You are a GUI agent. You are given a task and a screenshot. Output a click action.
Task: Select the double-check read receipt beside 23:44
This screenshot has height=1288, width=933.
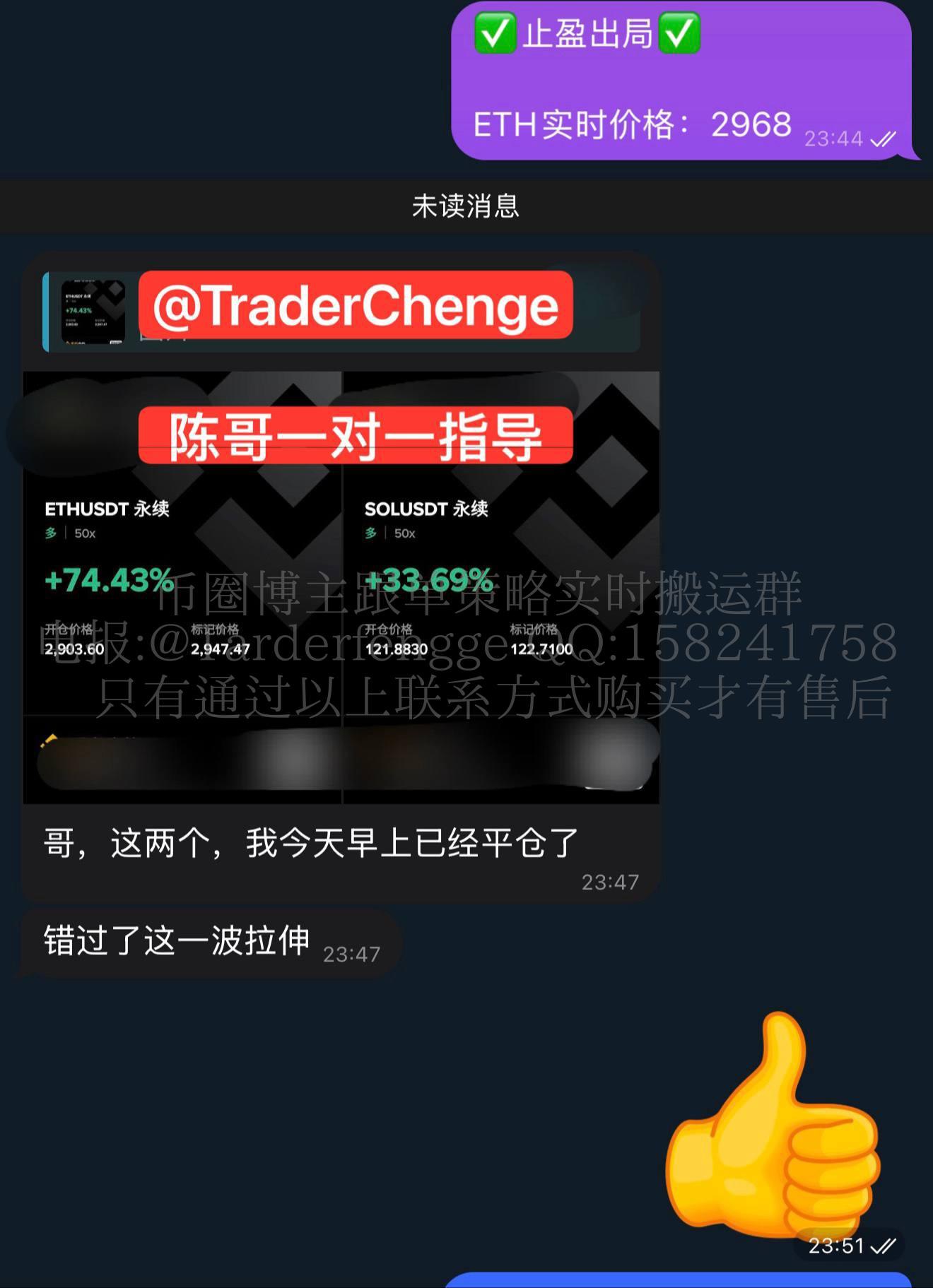pyautogui.click(x=882, y=139)
